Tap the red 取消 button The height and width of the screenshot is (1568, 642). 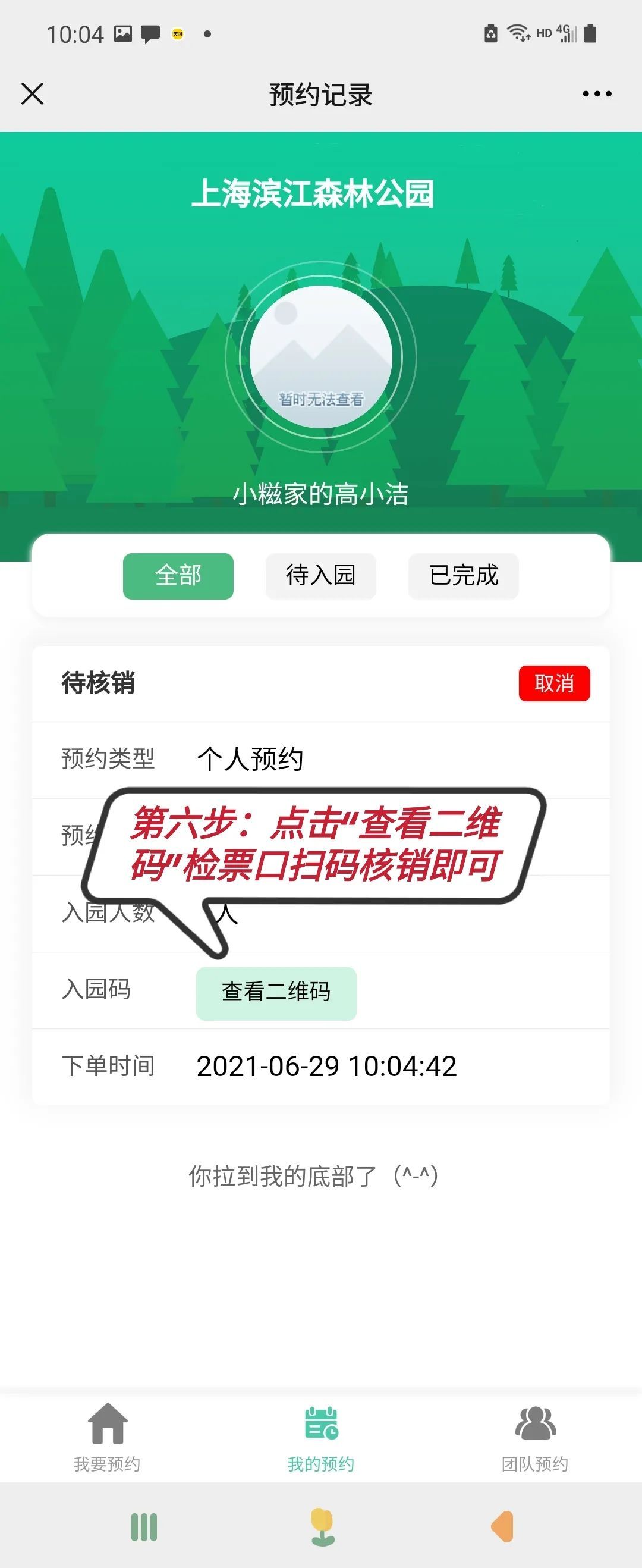click(555, 683)
